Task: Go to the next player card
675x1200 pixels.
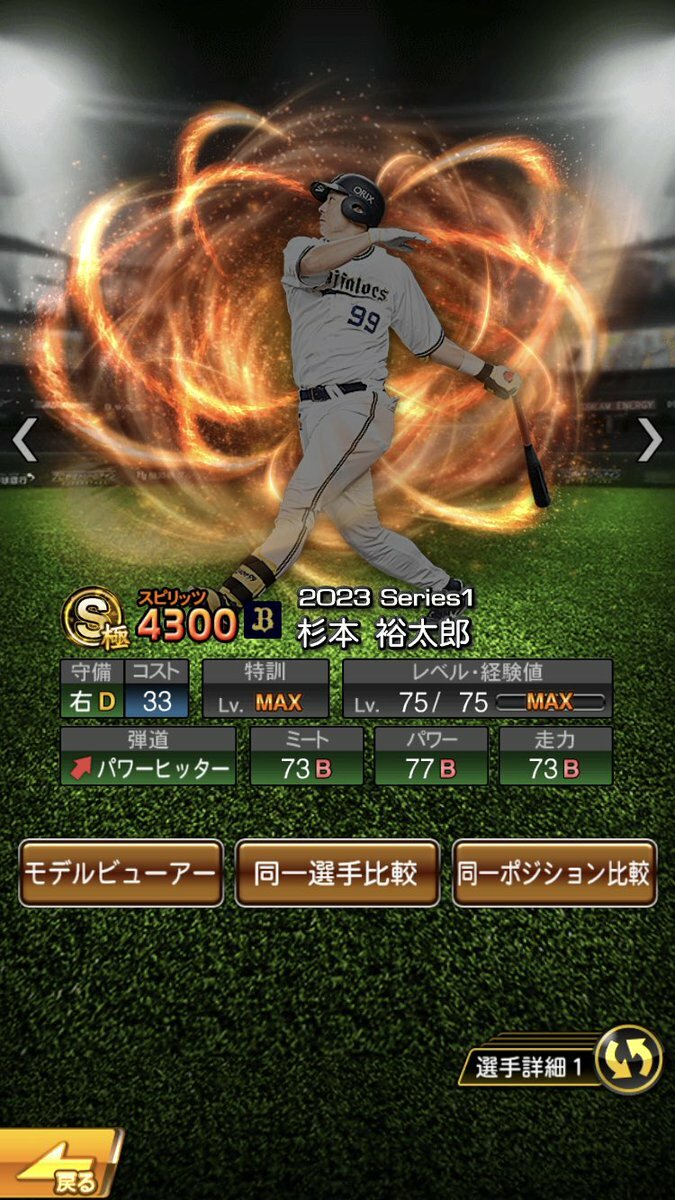Action: click(x=650, y=440)
